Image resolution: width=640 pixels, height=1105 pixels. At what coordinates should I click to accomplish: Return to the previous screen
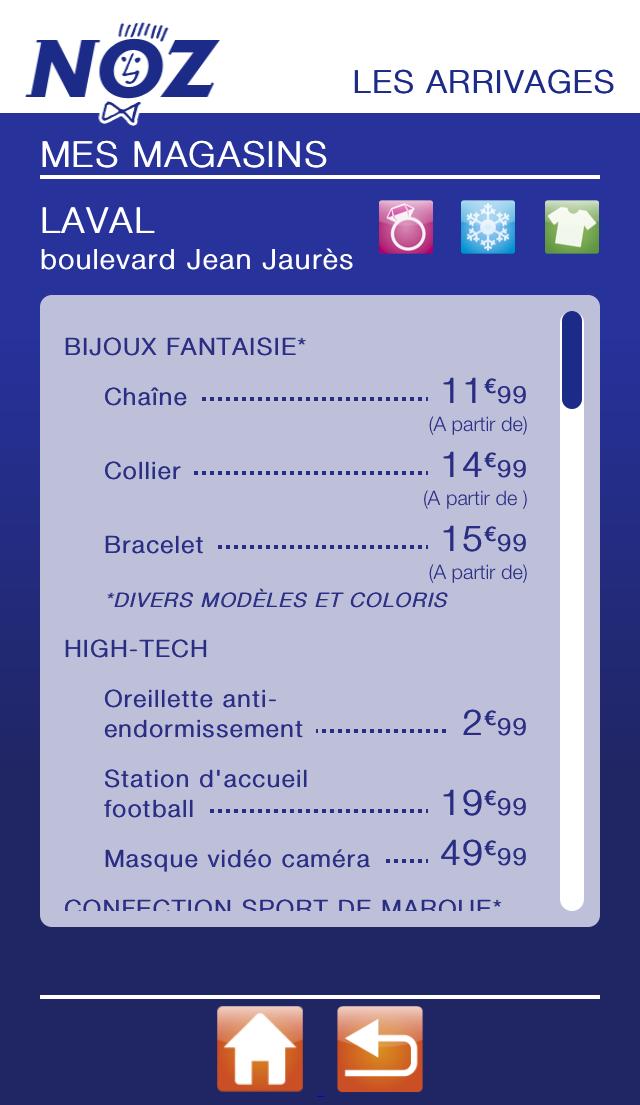(x=380, y=1048)
